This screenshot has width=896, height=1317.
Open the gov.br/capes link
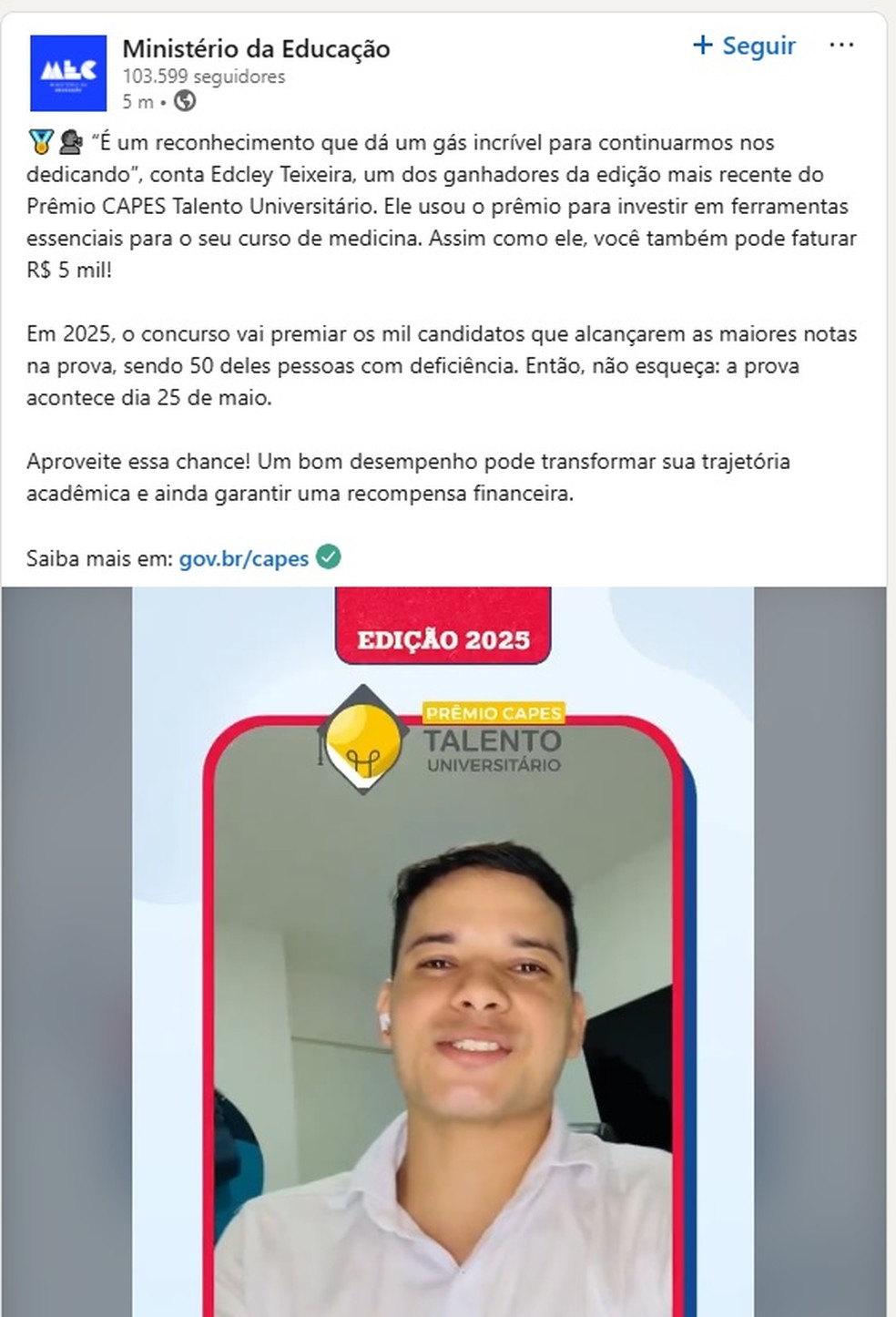[242, 558]
